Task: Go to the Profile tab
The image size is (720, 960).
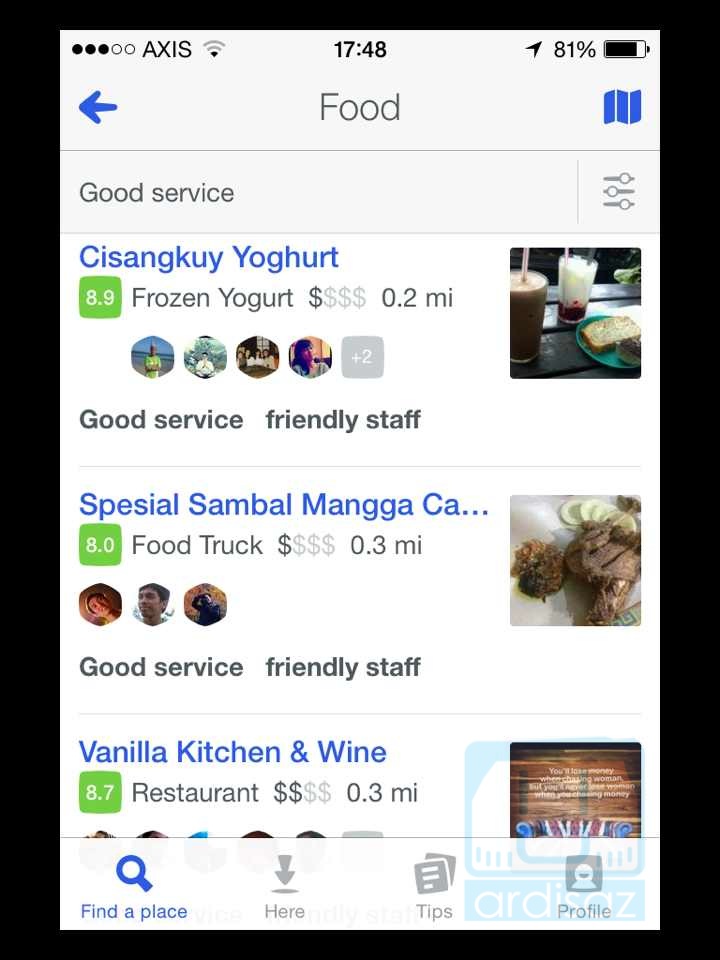Action: click(x=584, y=885)
